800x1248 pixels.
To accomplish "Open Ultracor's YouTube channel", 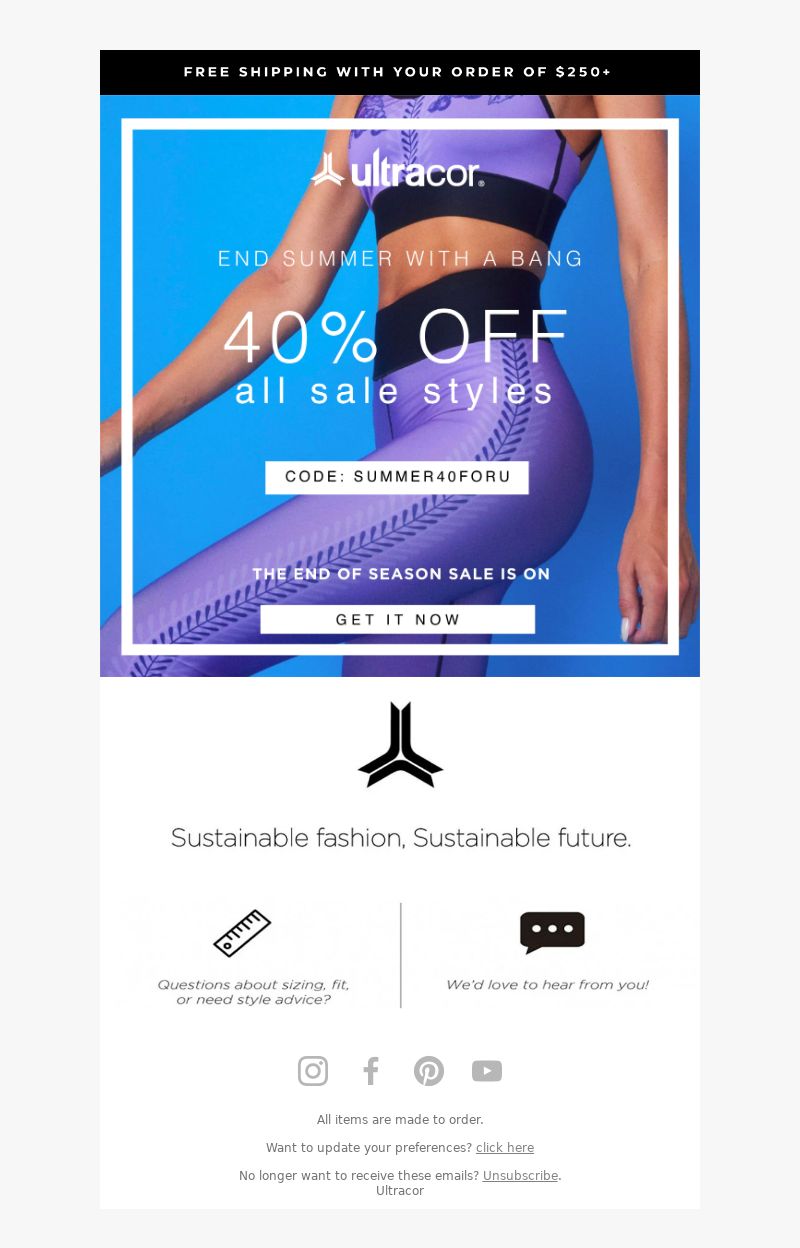I will 487,1071.
